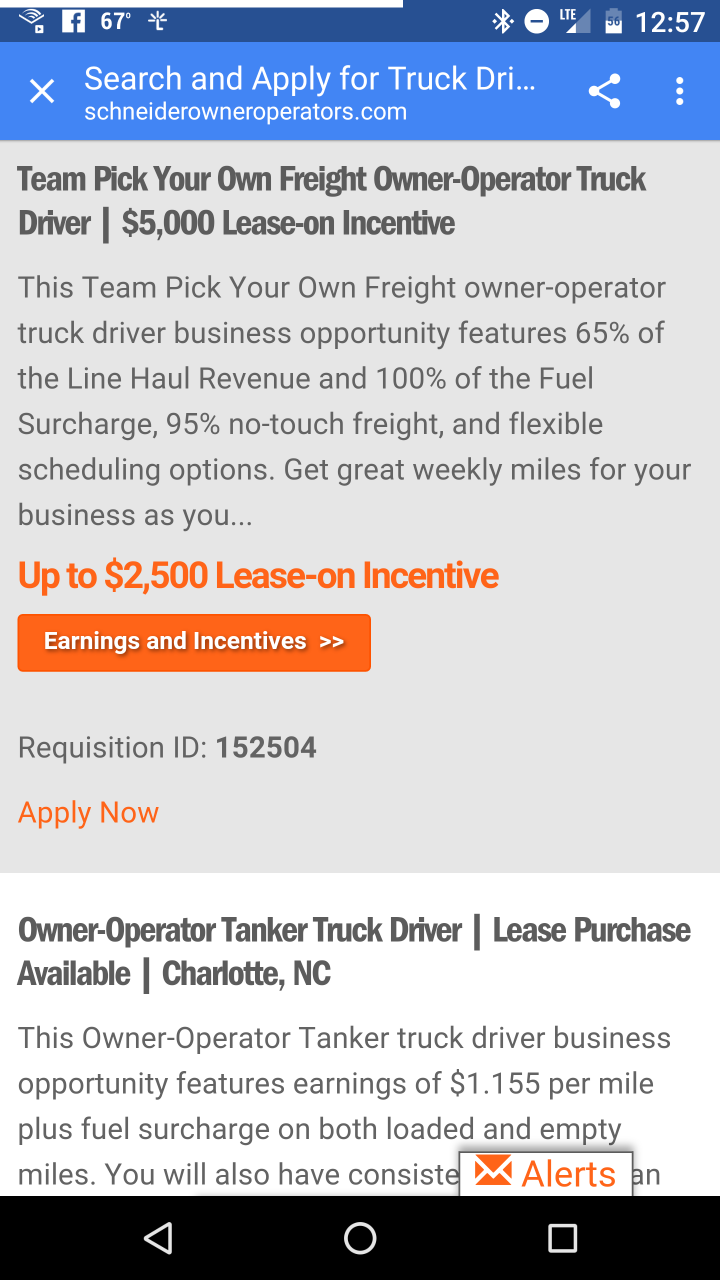720x1280 pixels.
Task: Open the three-dot overflow menu
Action: pos(680,92)
